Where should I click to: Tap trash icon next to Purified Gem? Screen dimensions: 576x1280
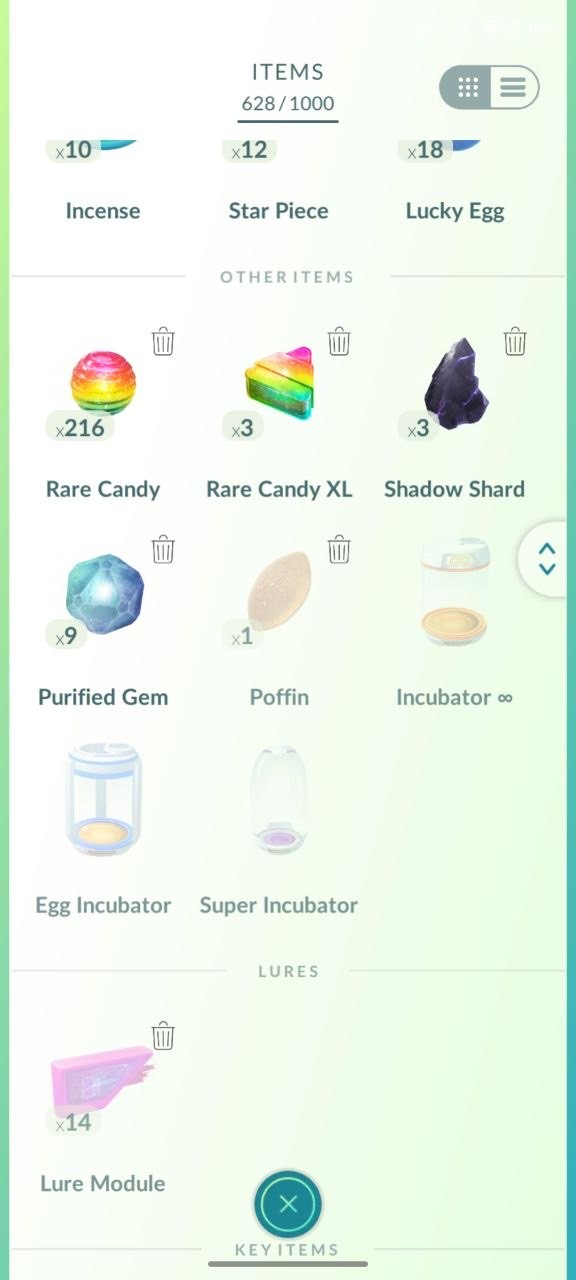(163, 549)
